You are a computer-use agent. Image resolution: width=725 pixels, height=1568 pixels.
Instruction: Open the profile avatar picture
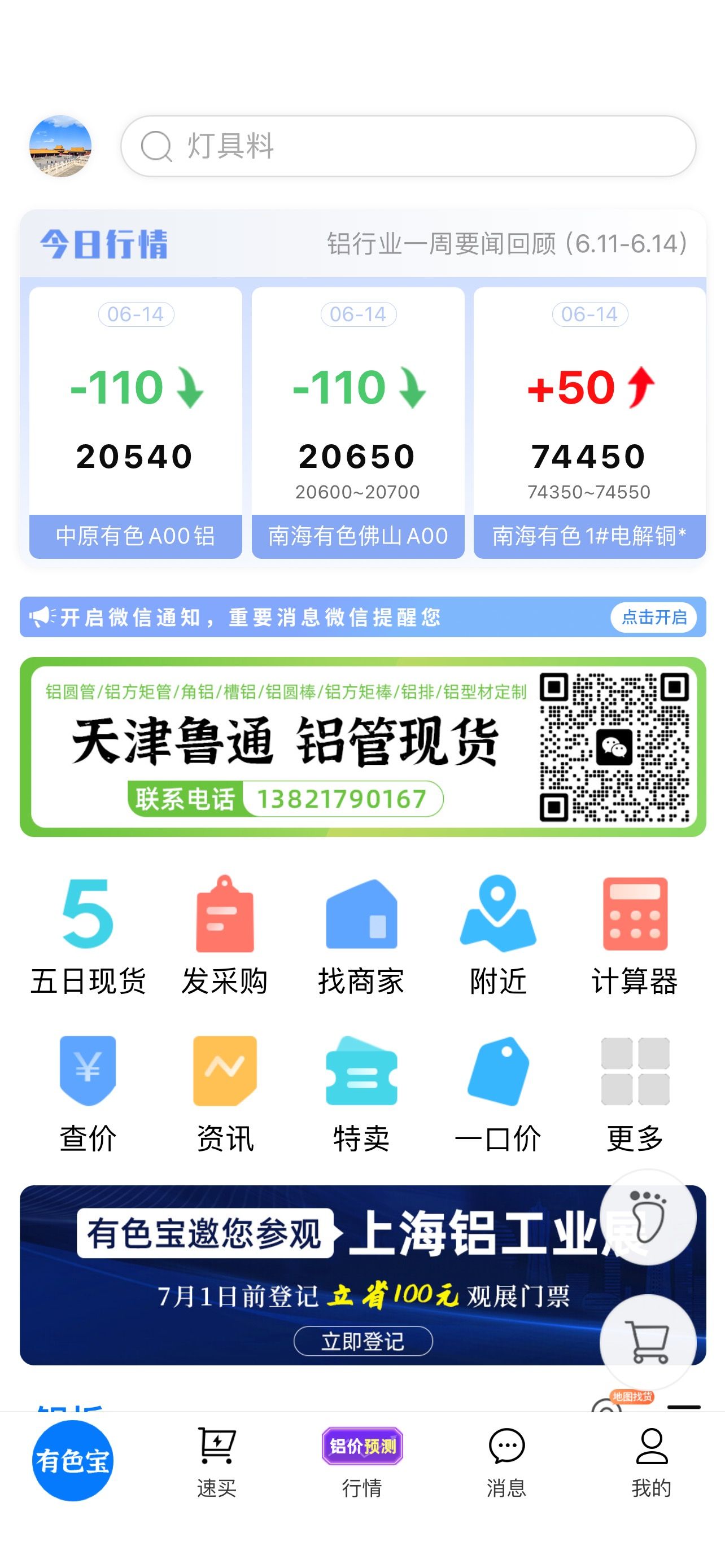click(60, 146)
